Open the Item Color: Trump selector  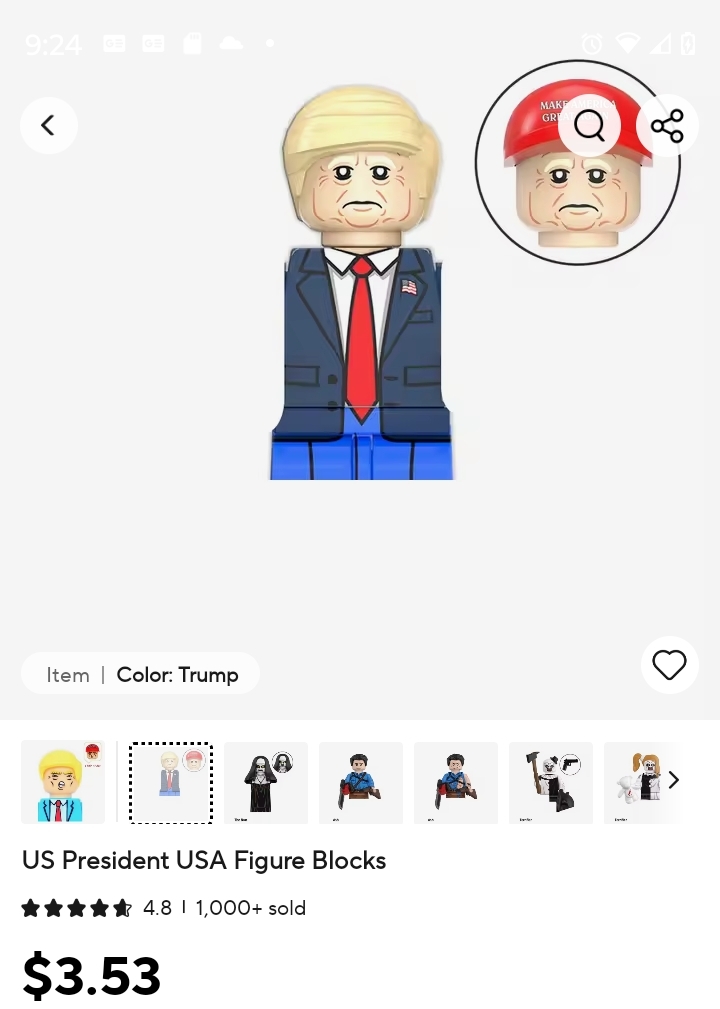pyautogui.click(x=141, y=674)
